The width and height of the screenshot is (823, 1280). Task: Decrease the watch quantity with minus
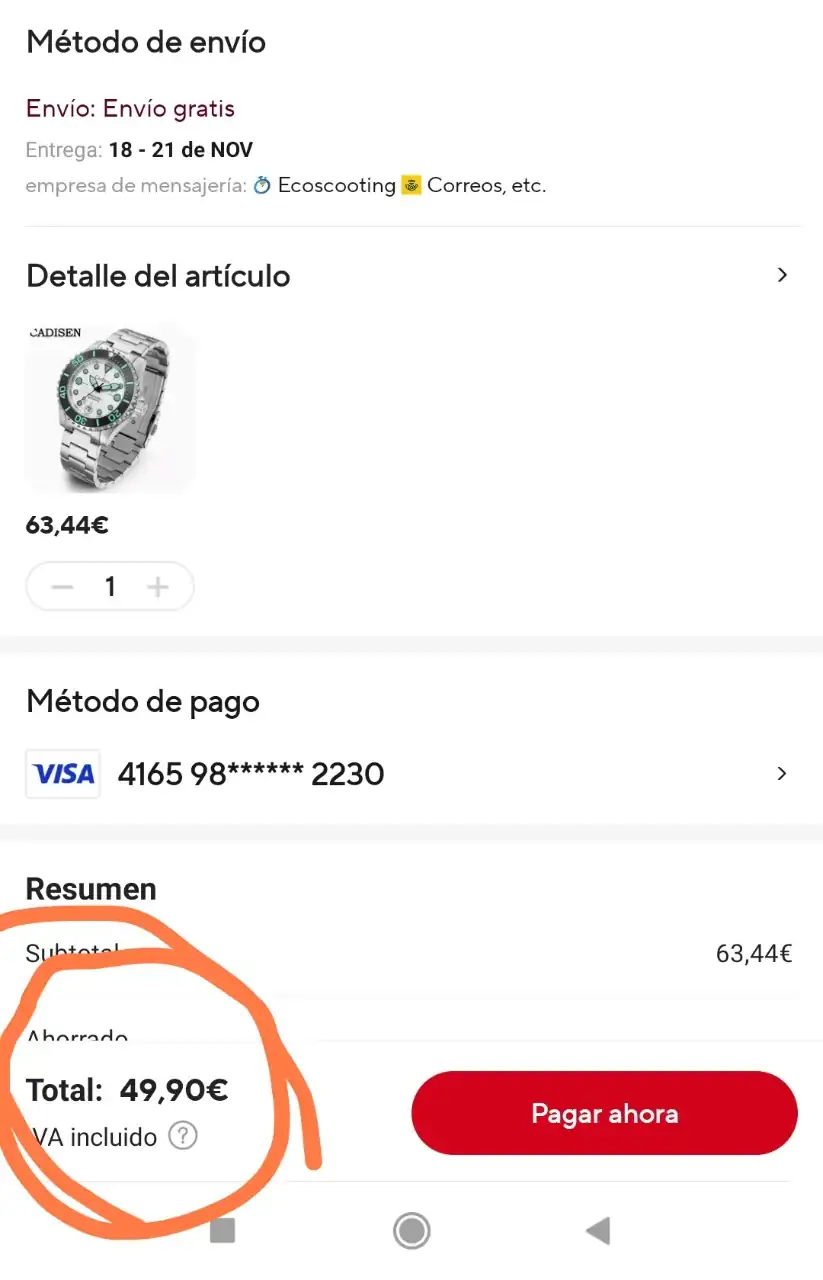point(62,587)
